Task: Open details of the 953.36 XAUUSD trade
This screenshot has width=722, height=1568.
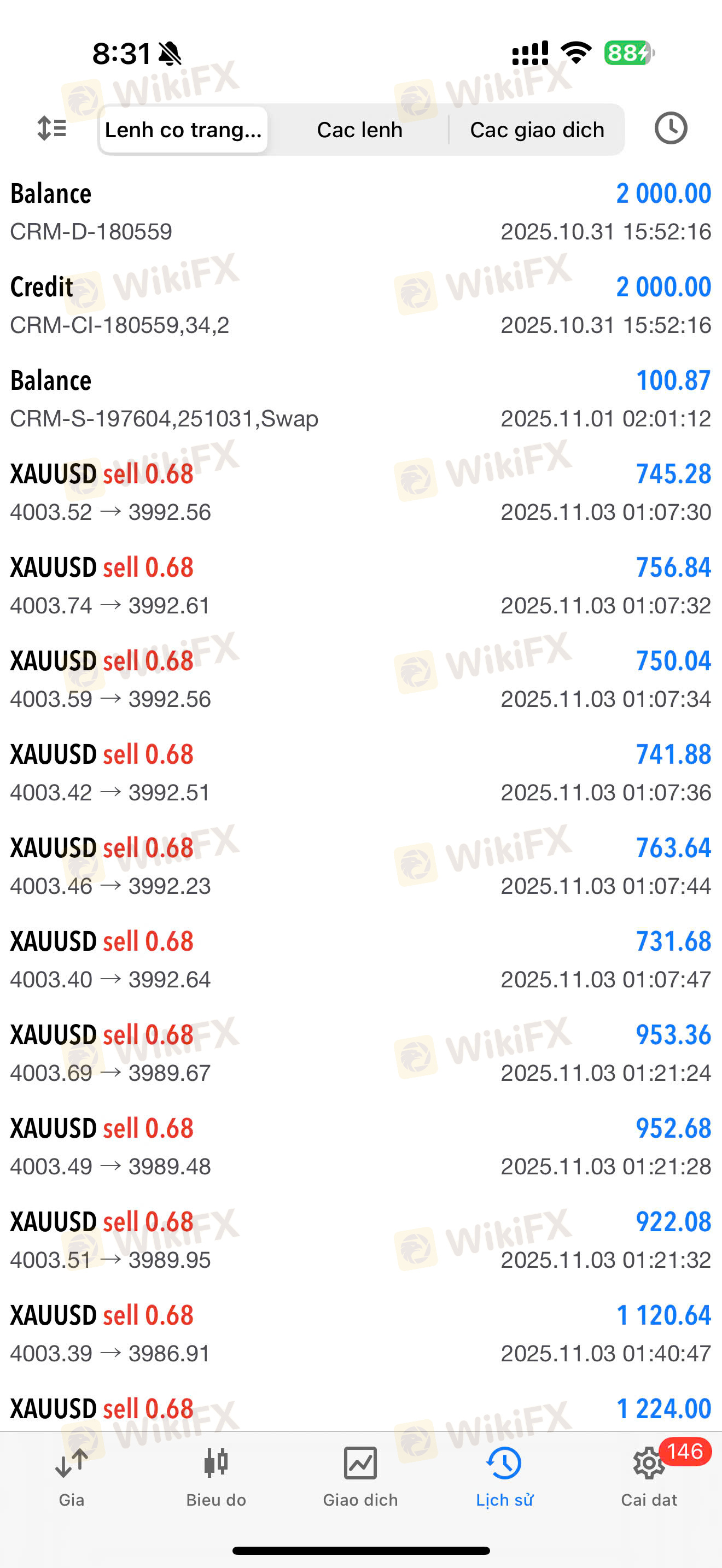Action: click(360, 1052)
